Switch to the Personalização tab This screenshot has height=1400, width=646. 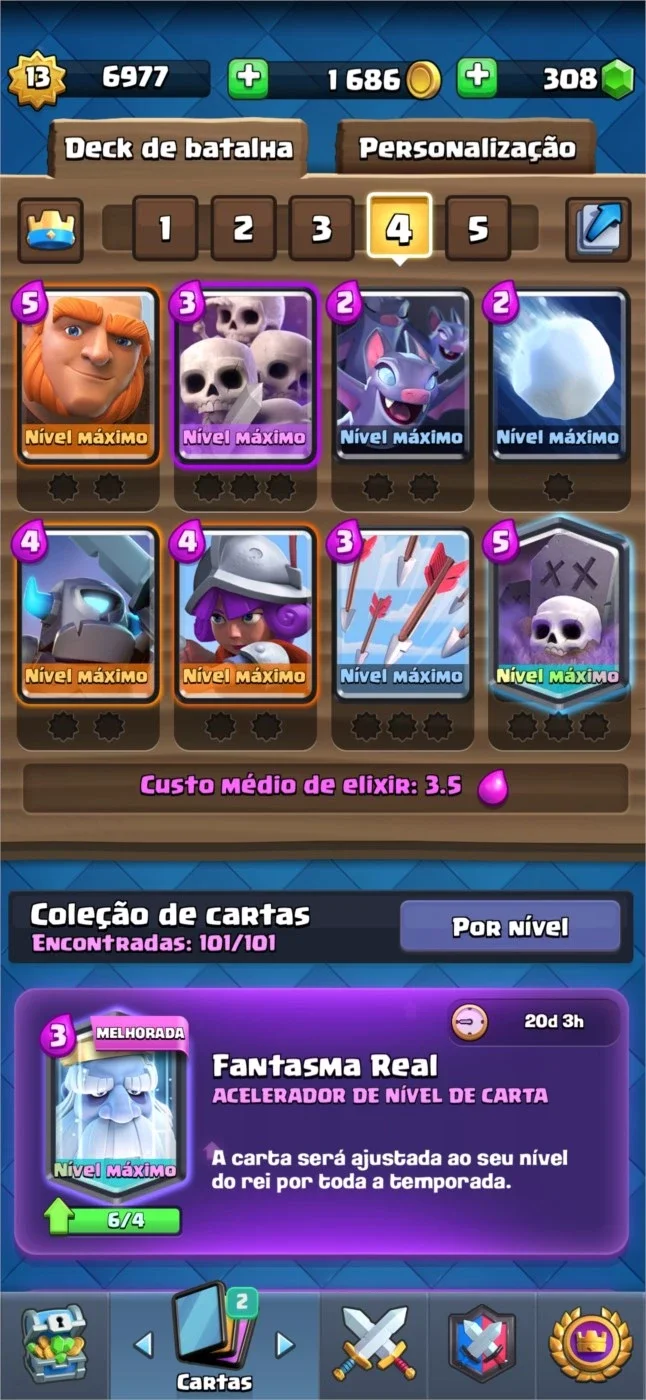click(467, 148)
